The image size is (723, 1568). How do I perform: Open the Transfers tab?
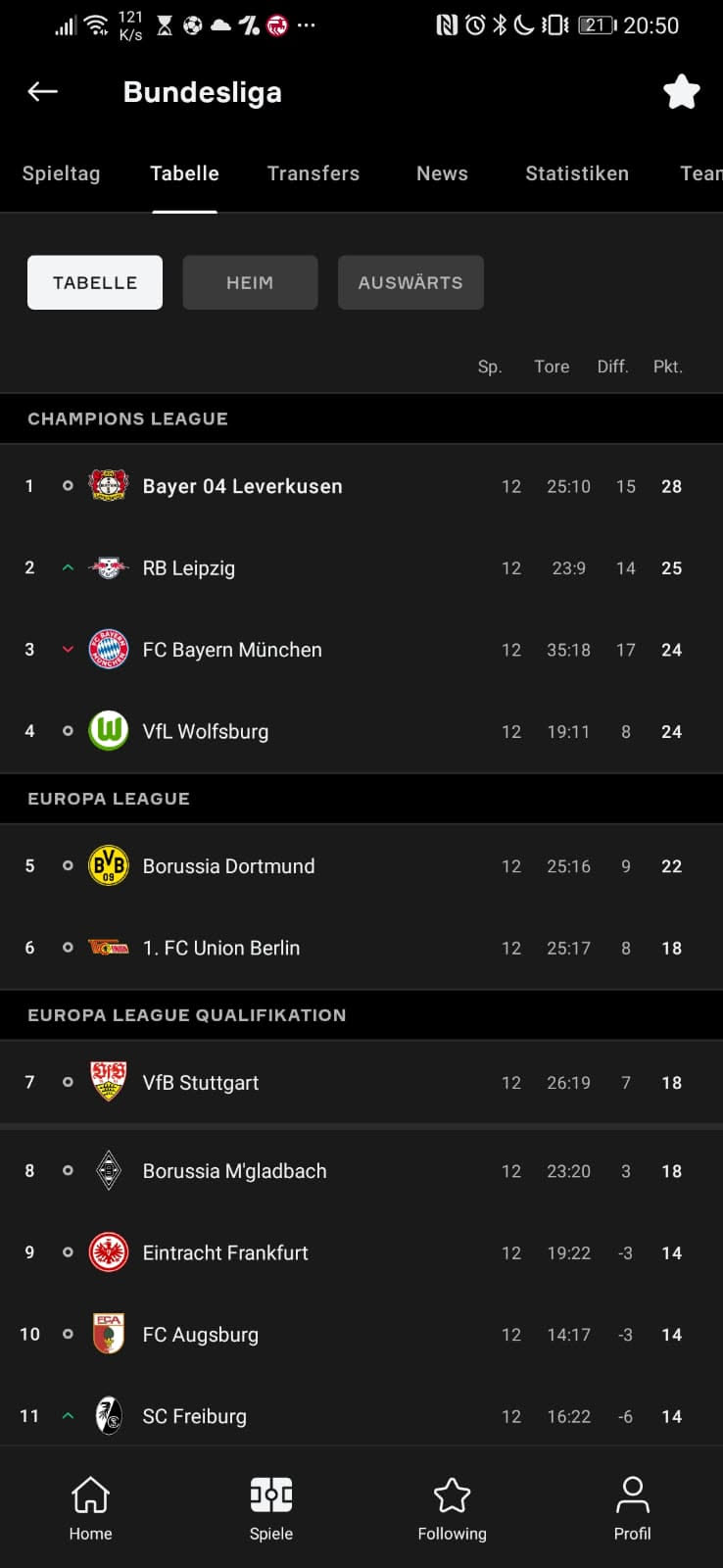(313, 173)
